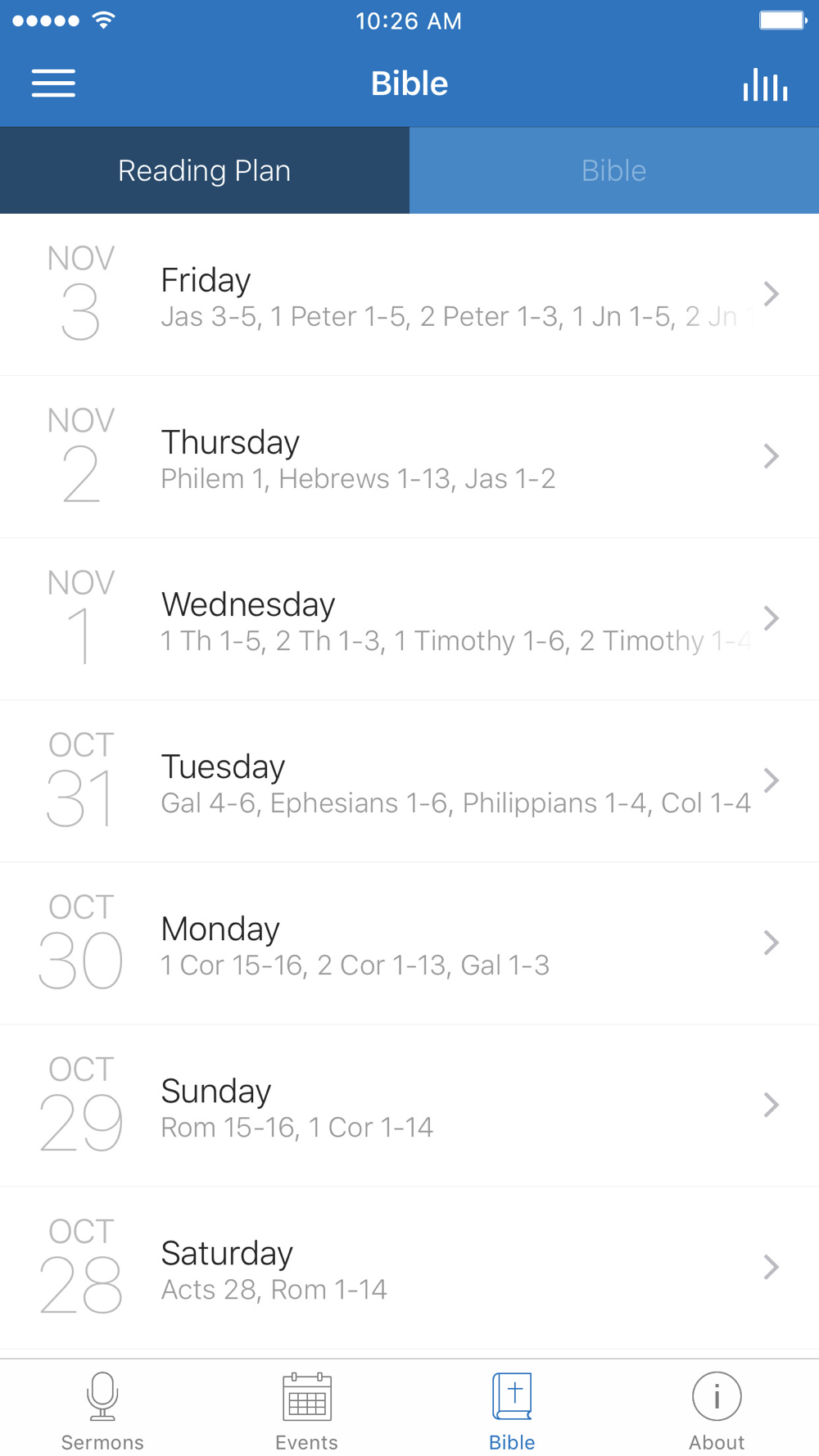Open Thursday Nov 2 reading
The width and height of the screenshot is (819, 1456).
coord(409,457)
